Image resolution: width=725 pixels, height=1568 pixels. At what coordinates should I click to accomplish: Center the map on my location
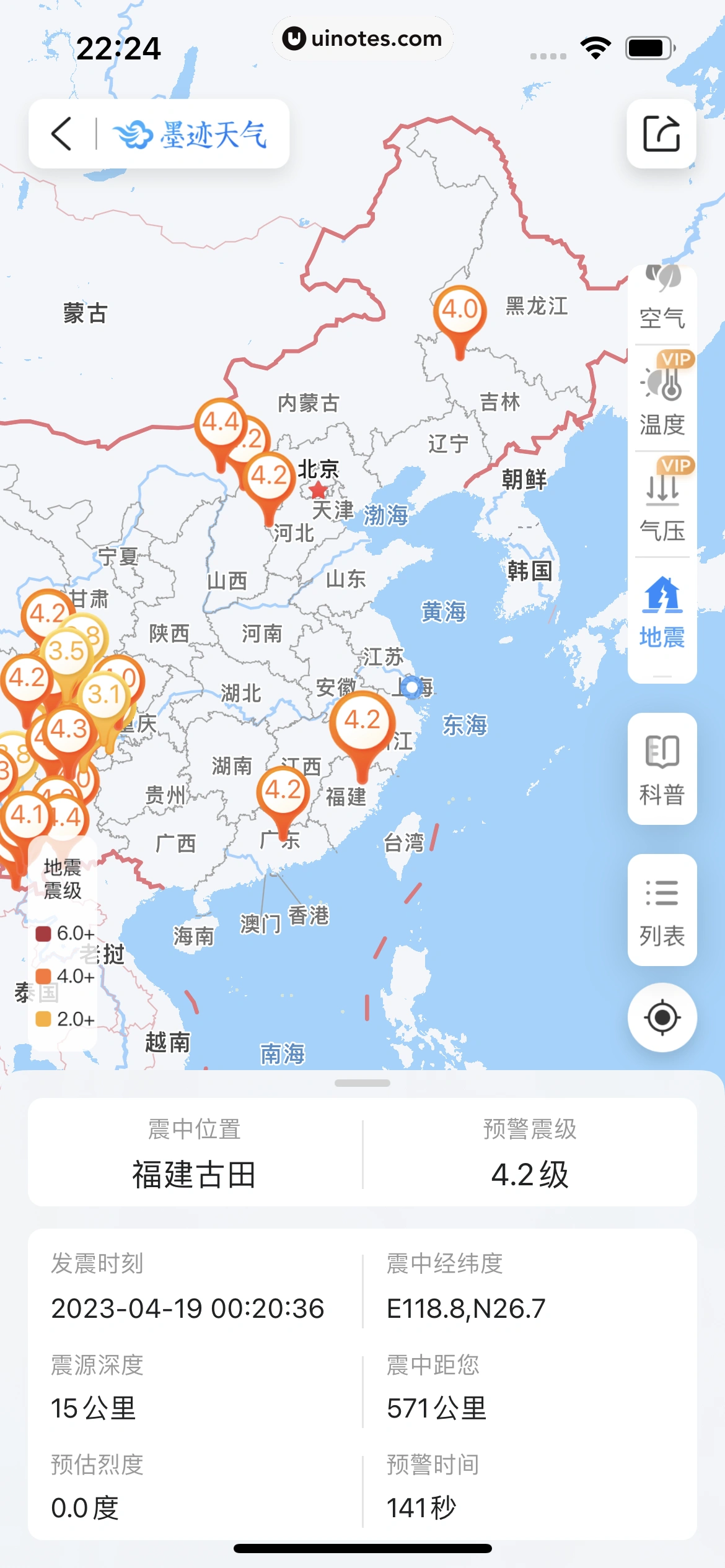[662, 1017]
